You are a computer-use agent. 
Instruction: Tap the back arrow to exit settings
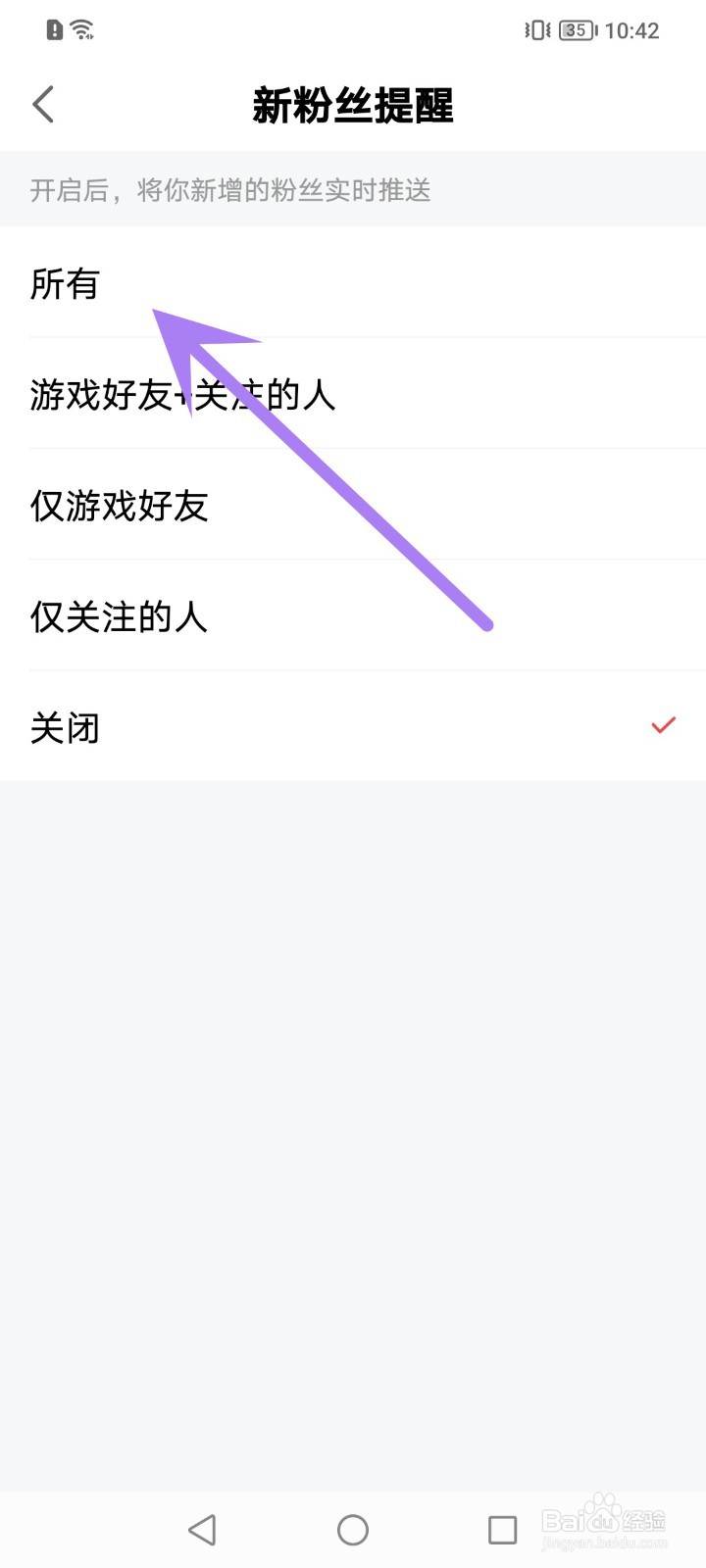pyautogui.click(x=43, y=103)
